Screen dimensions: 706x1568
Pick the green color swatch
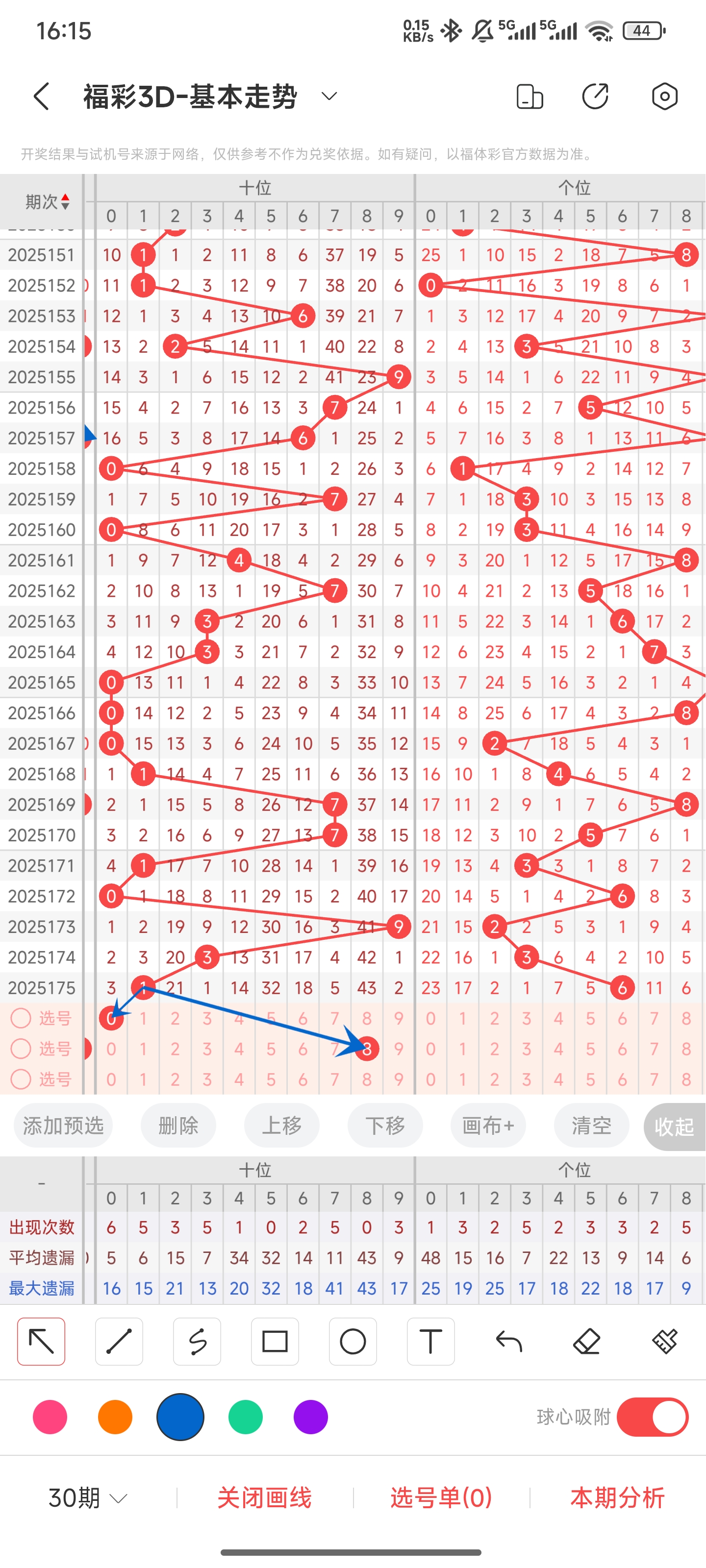tap(246, 1417)
